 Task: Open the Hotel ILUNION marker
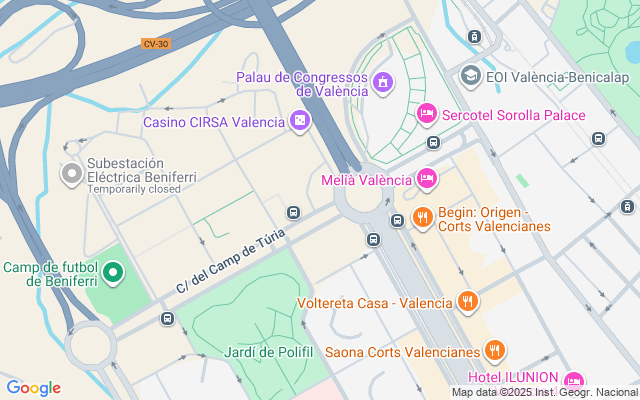point(574,381)
